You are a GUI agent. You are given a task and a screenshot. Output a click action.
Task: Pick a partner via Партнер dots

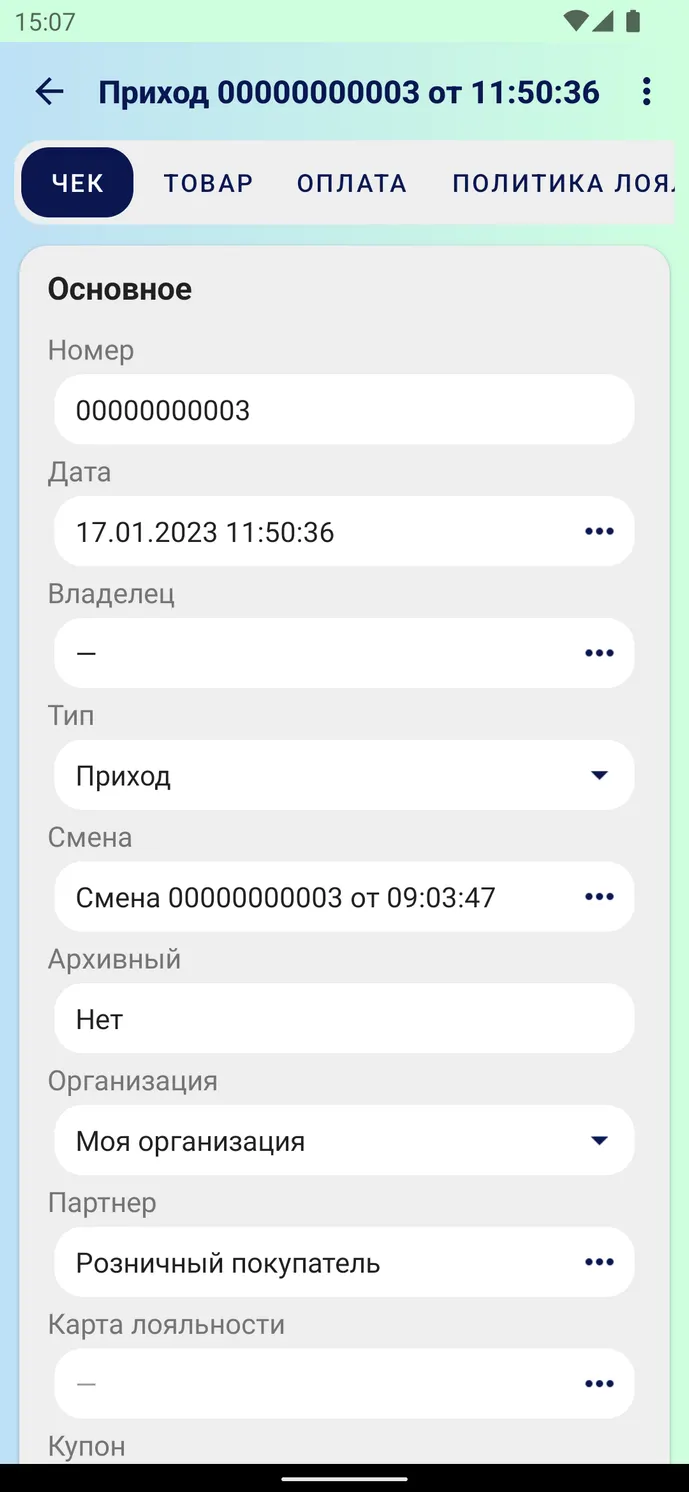[599, 1263]
